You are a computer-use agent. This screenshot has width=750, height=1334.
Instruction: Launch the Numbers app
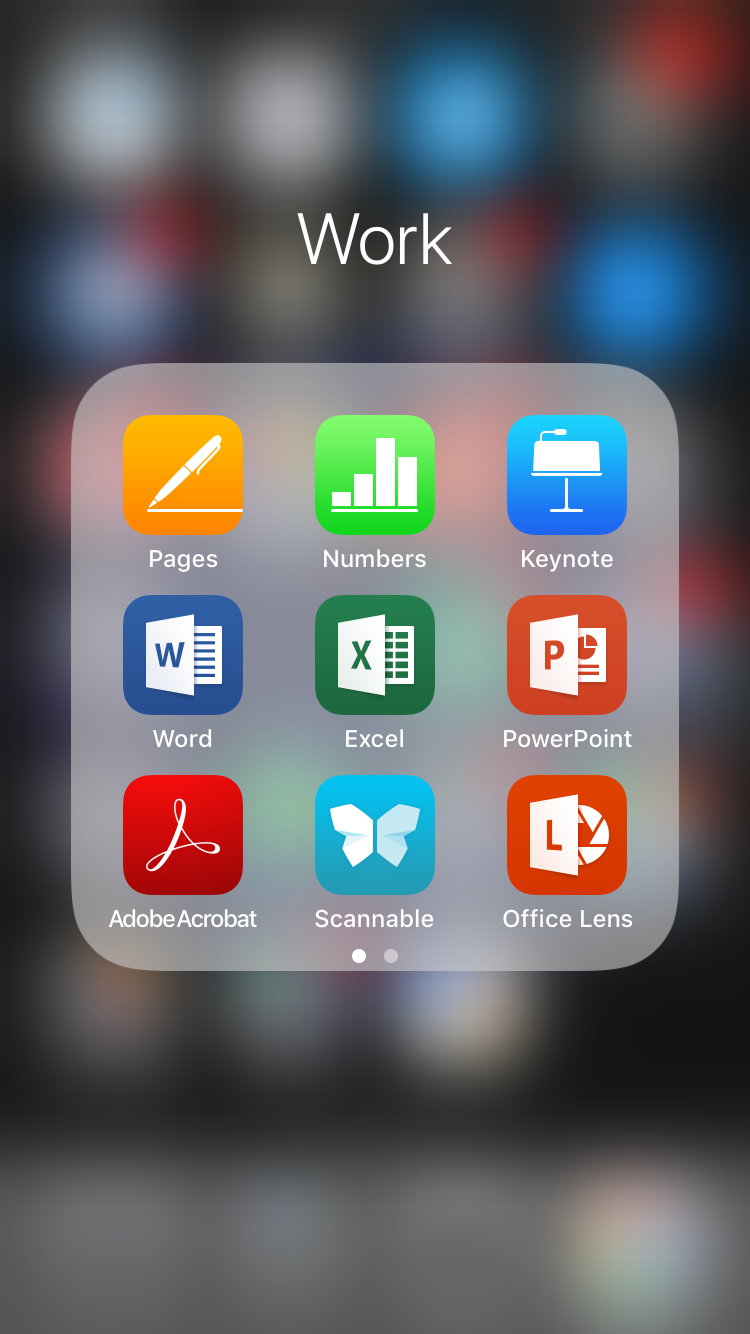(375, 475)
